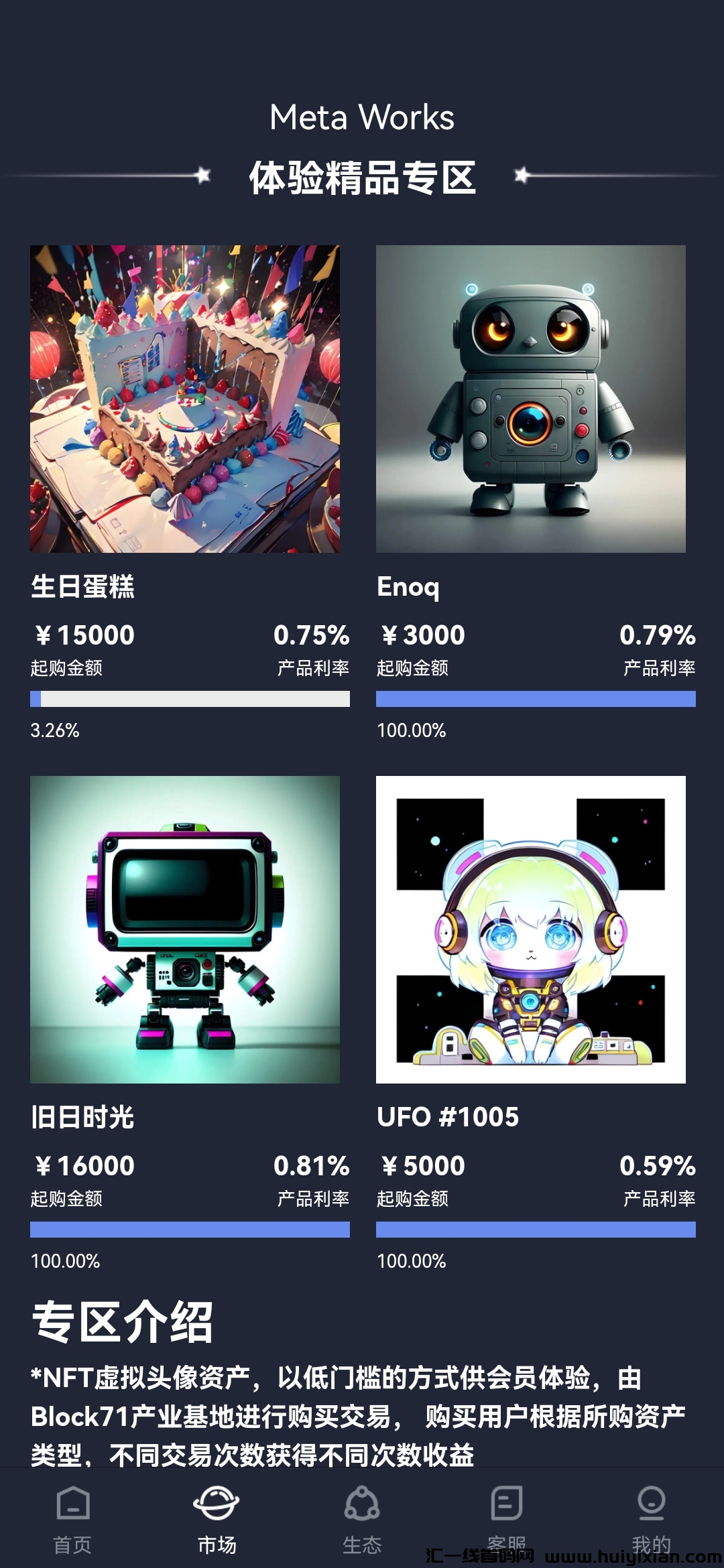
Task: Open the 旧日时光 product card
Action: point(185,929)
